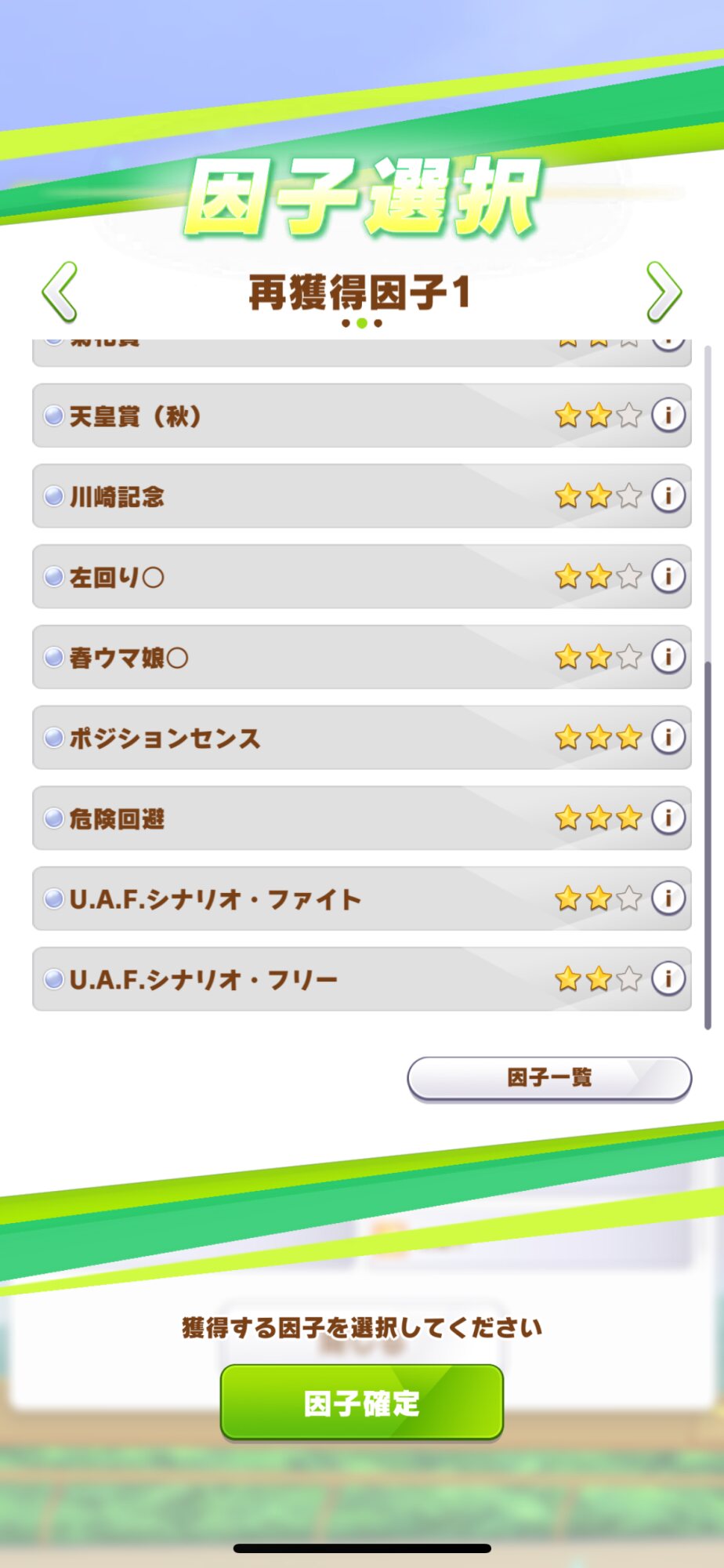
Task: Open info for U.A.F.シナリオ・ファイト
Action: pyautogui.click(x=668, y=898)
